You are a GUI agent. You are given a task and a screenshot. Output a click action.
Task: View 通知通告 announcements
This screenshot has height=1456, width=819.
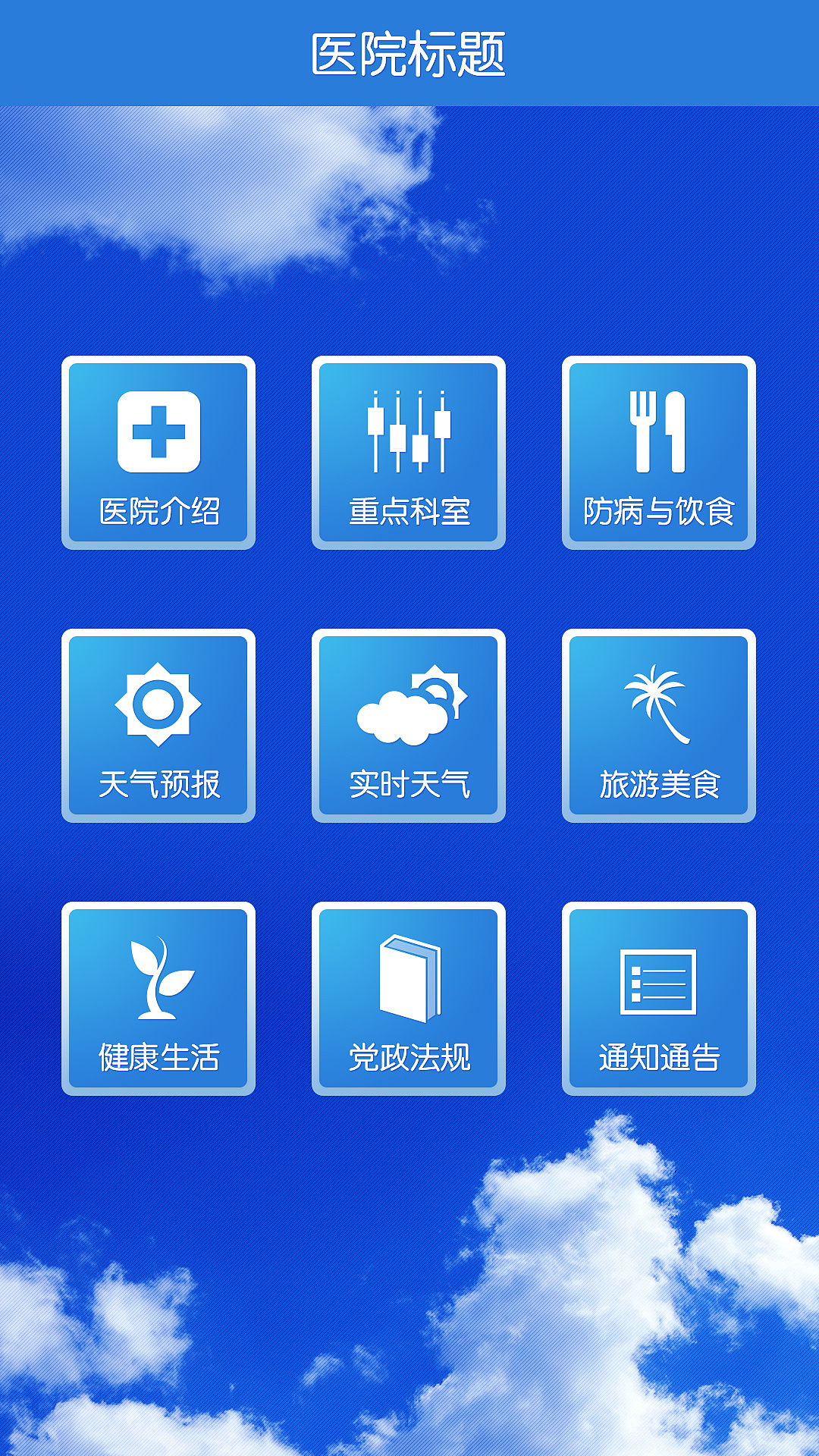[658, 999]
